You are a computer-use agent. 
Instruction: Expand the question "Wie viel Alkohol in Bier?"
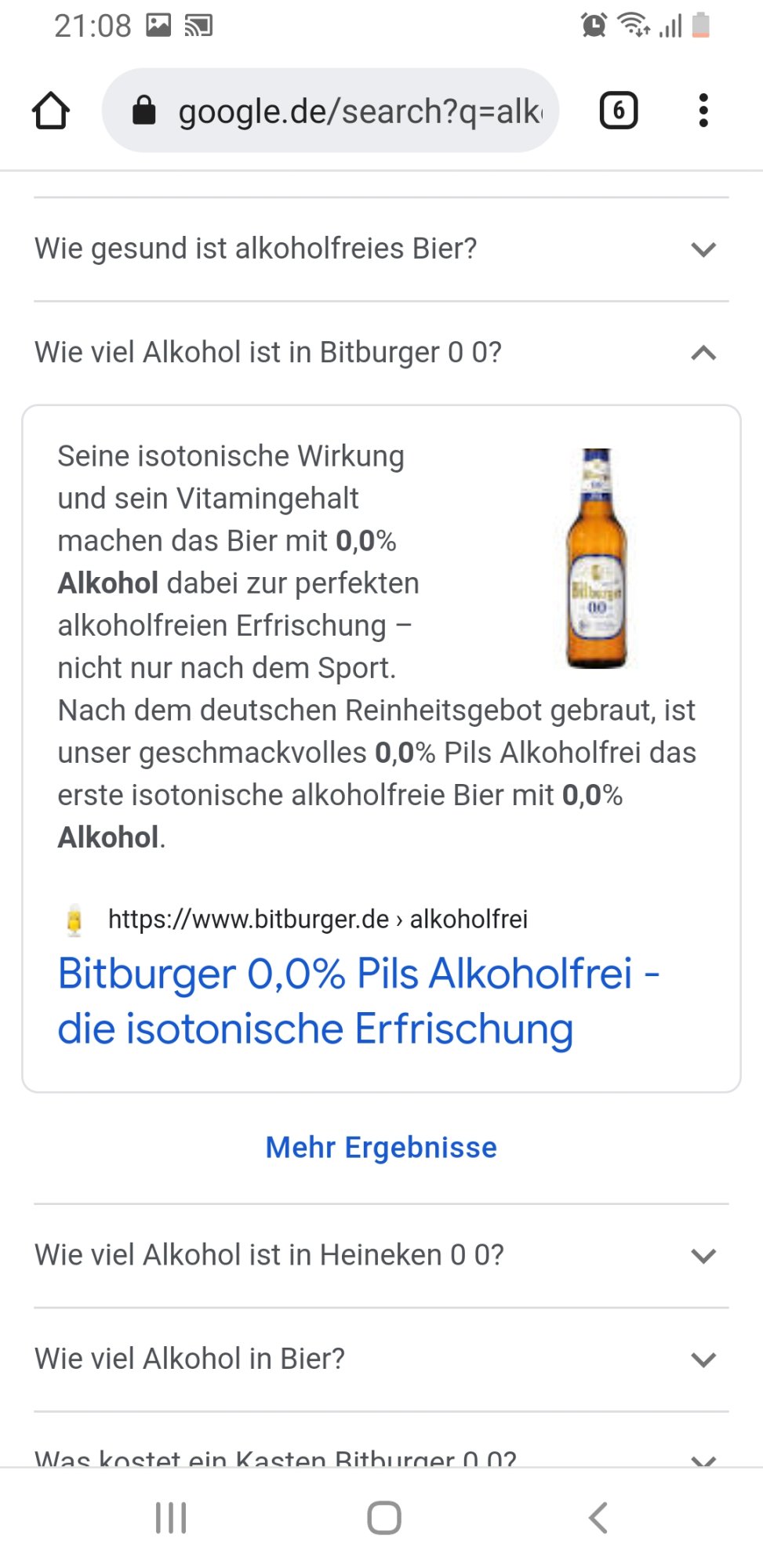pos(381,1359)
